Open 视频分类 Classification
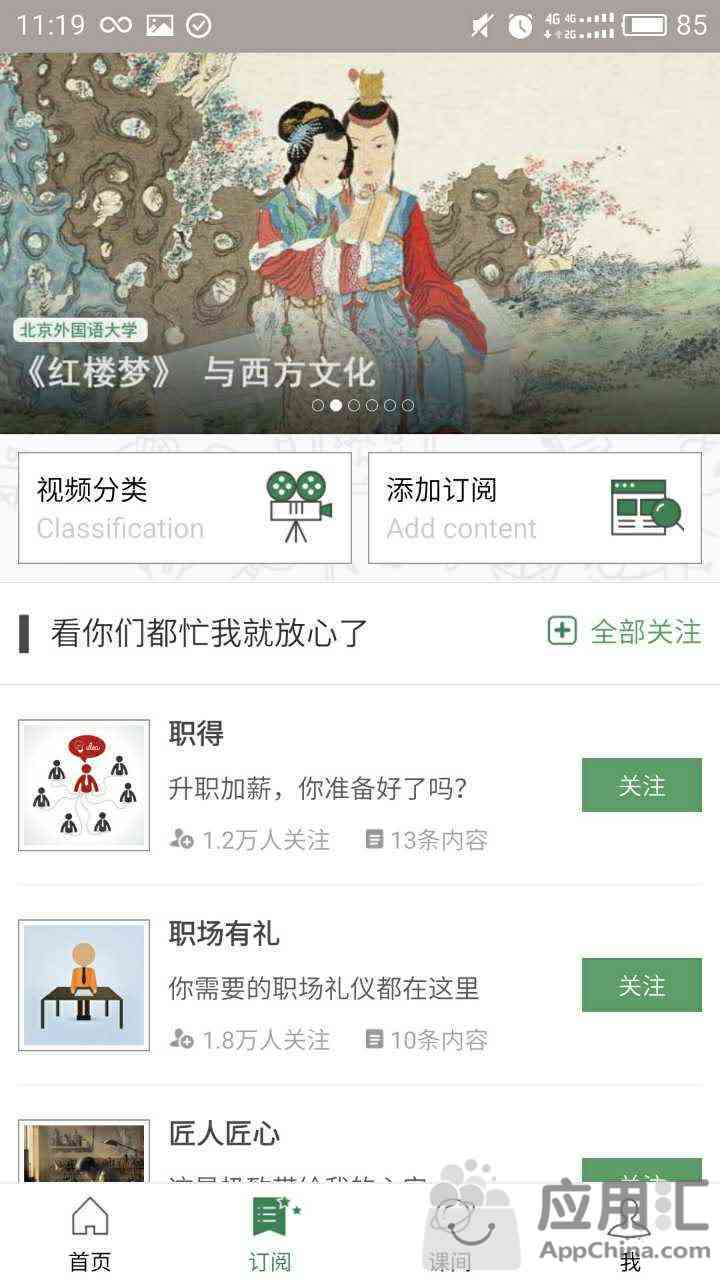 (185, 508)
